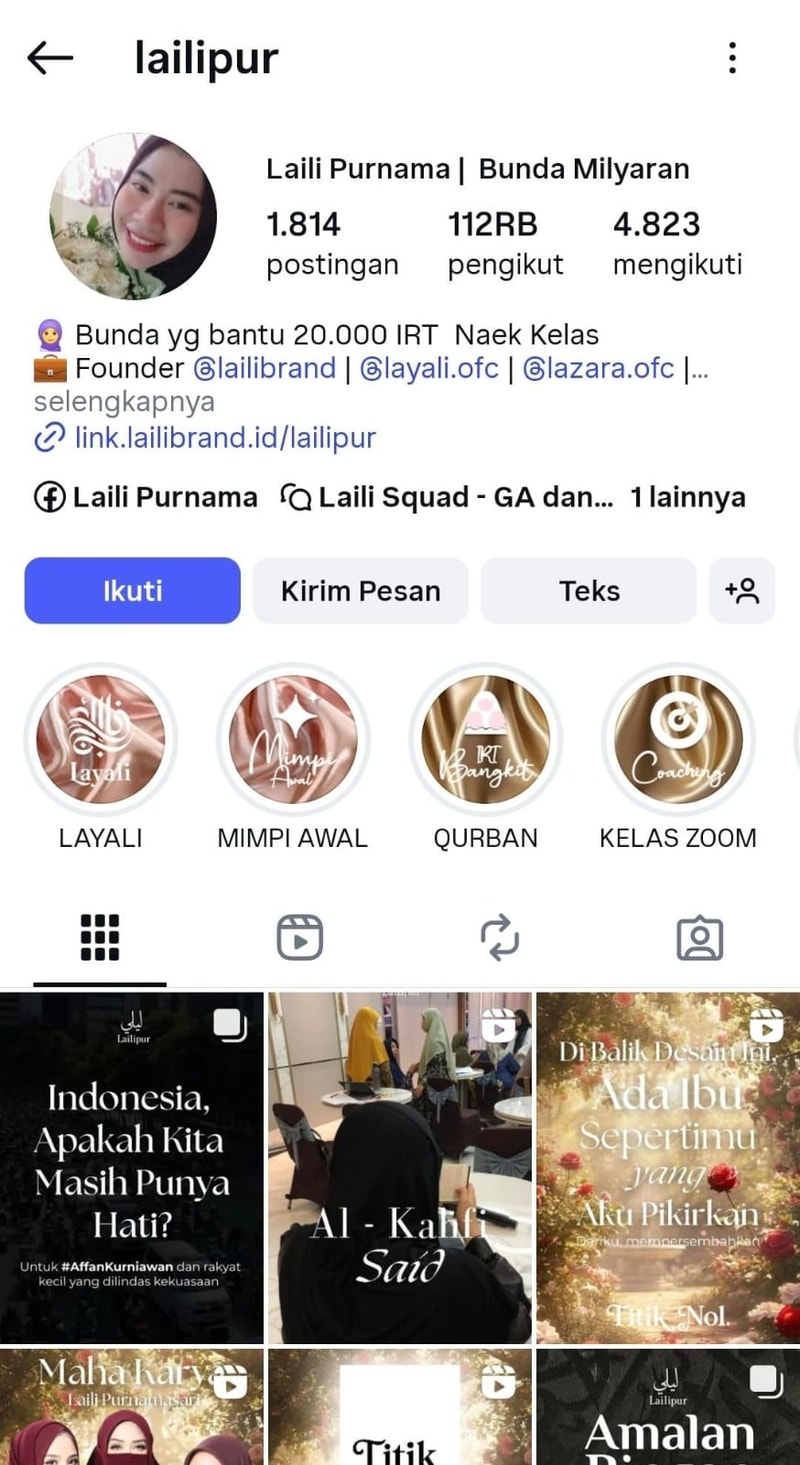Image resolution: width=800 pixels, height=1465 pixels.
Task: Open the LAYALI story highlight
Action: (100, 740)
